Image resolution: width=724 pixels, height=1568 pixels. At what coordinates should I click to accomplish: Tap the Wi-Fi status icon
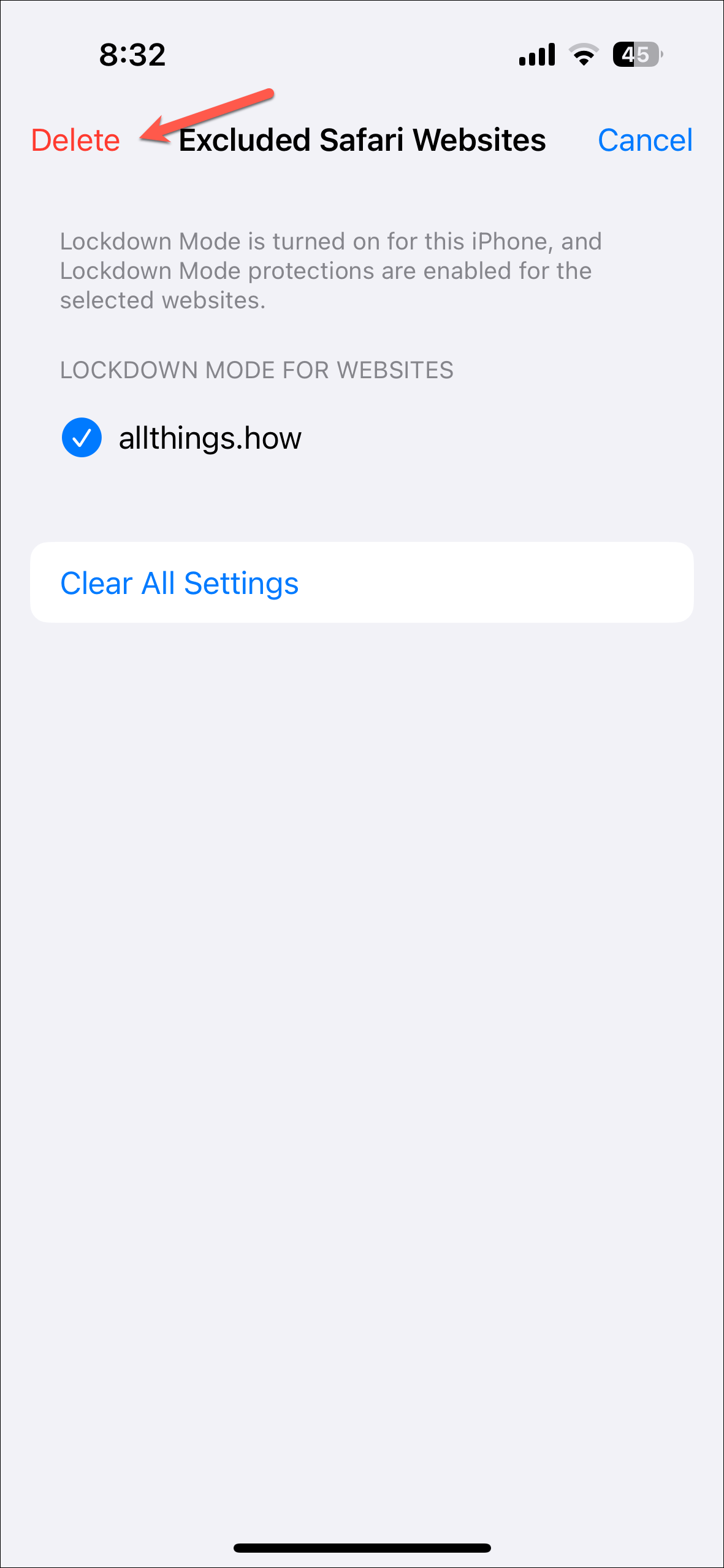583,55
